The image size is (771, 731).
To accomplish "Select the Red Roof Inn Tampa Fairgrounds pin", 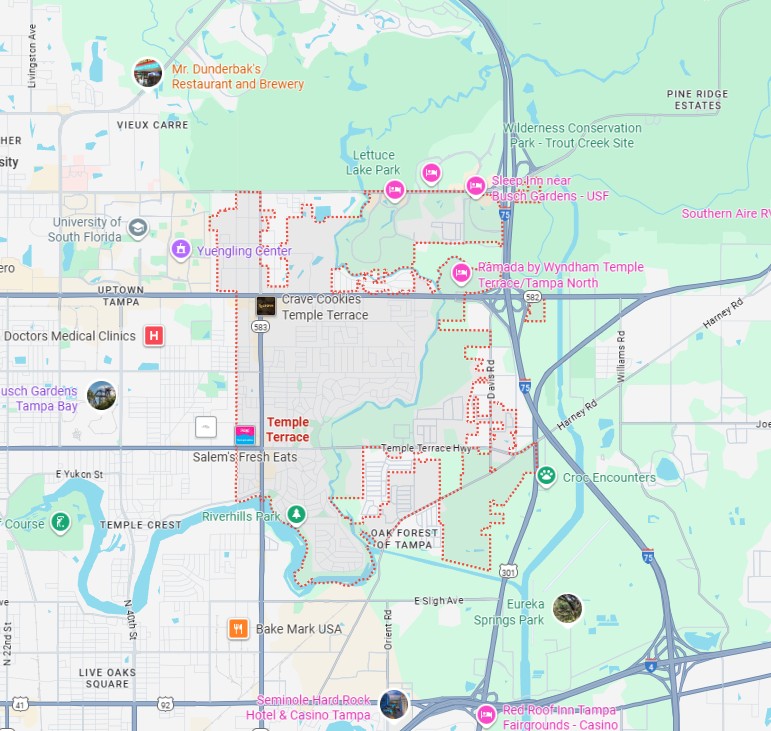I will point(486,714).
